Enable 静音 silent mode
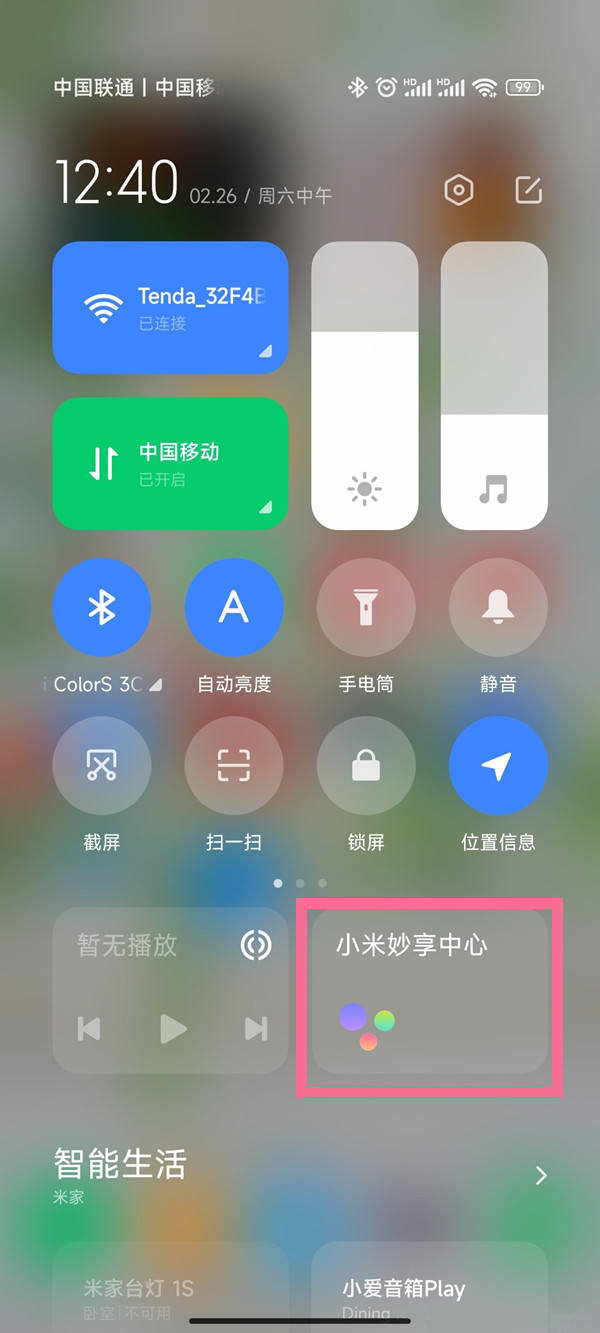The height and width of the screenshot is (1333, 600). coord(498,607)
